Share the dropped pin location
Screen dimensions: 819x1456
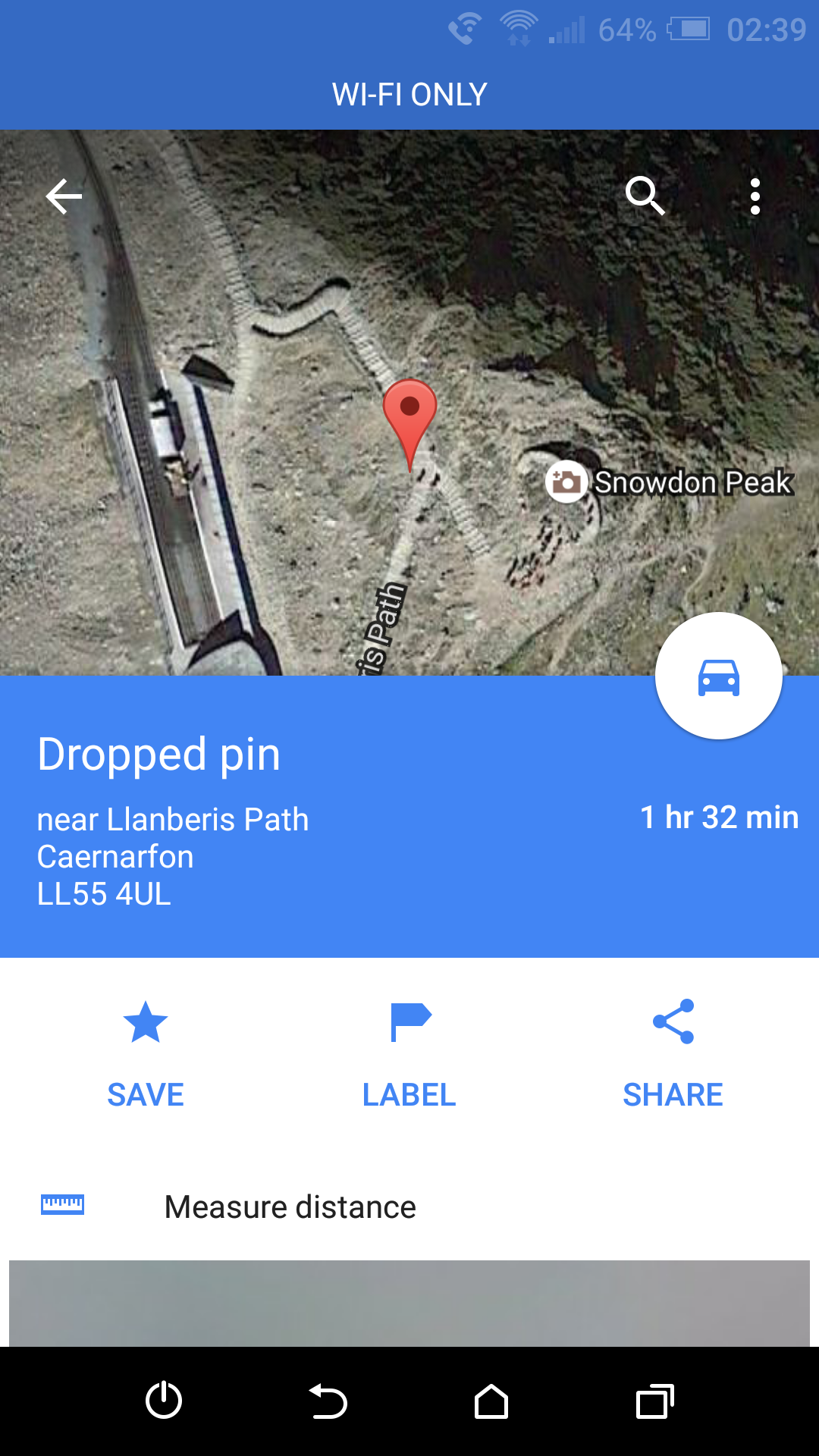(673, 1055)
